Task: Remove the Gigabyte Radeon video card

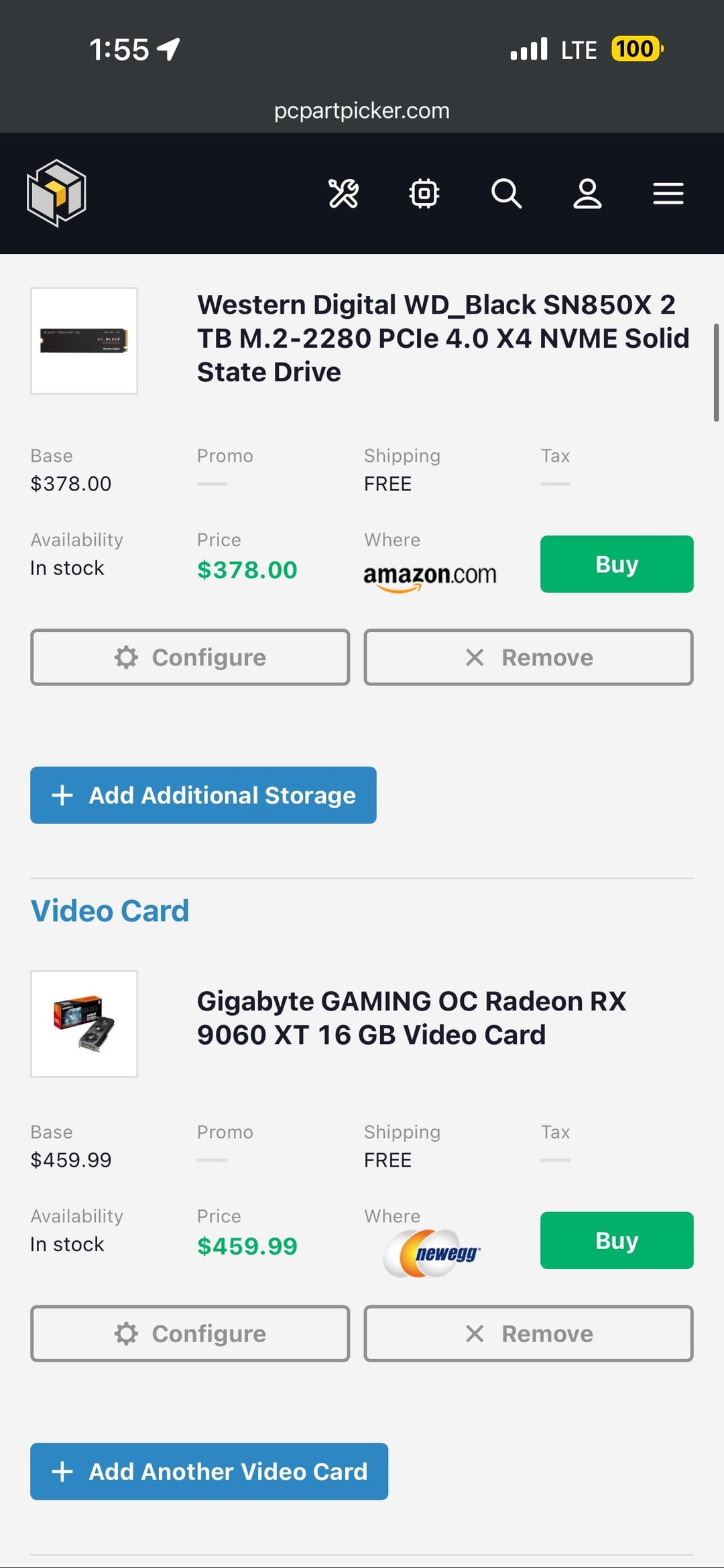Action: (x=528, y=1333)
